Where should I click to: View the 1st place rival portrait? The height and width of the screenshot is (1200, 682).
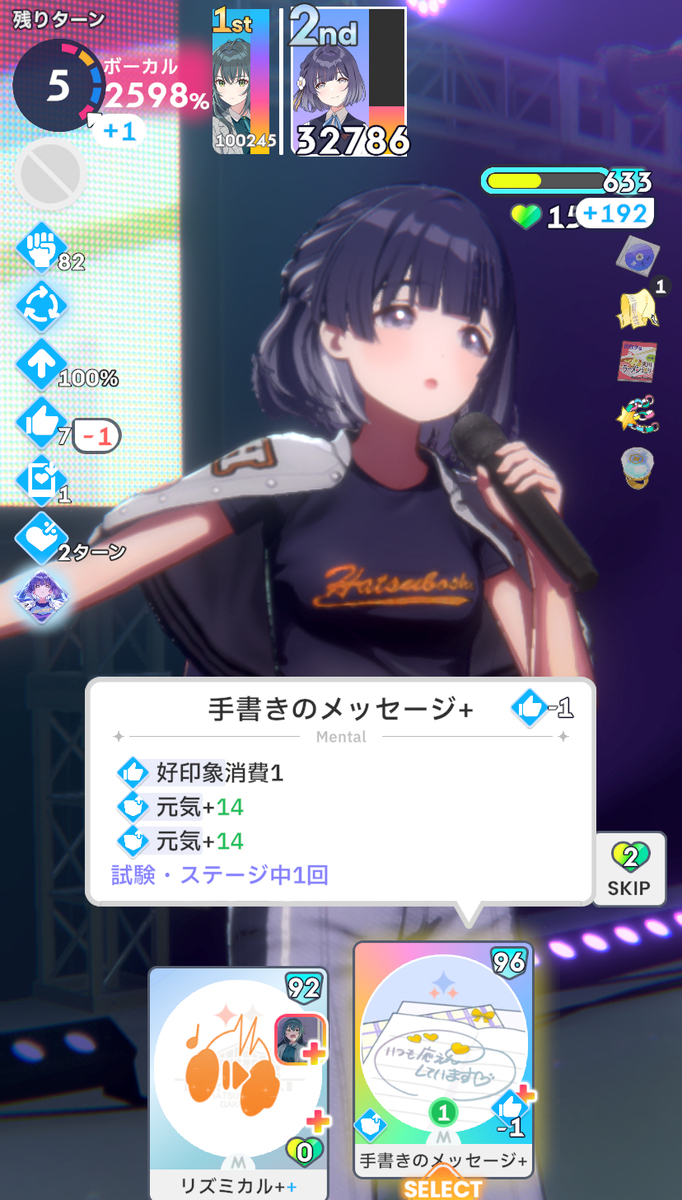point(241,82)
